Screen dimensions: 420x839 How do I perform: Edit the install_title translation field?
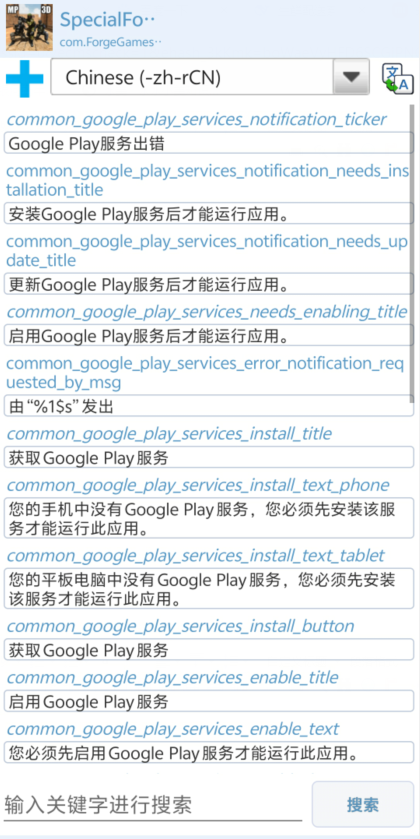click(x=209, y=457)
